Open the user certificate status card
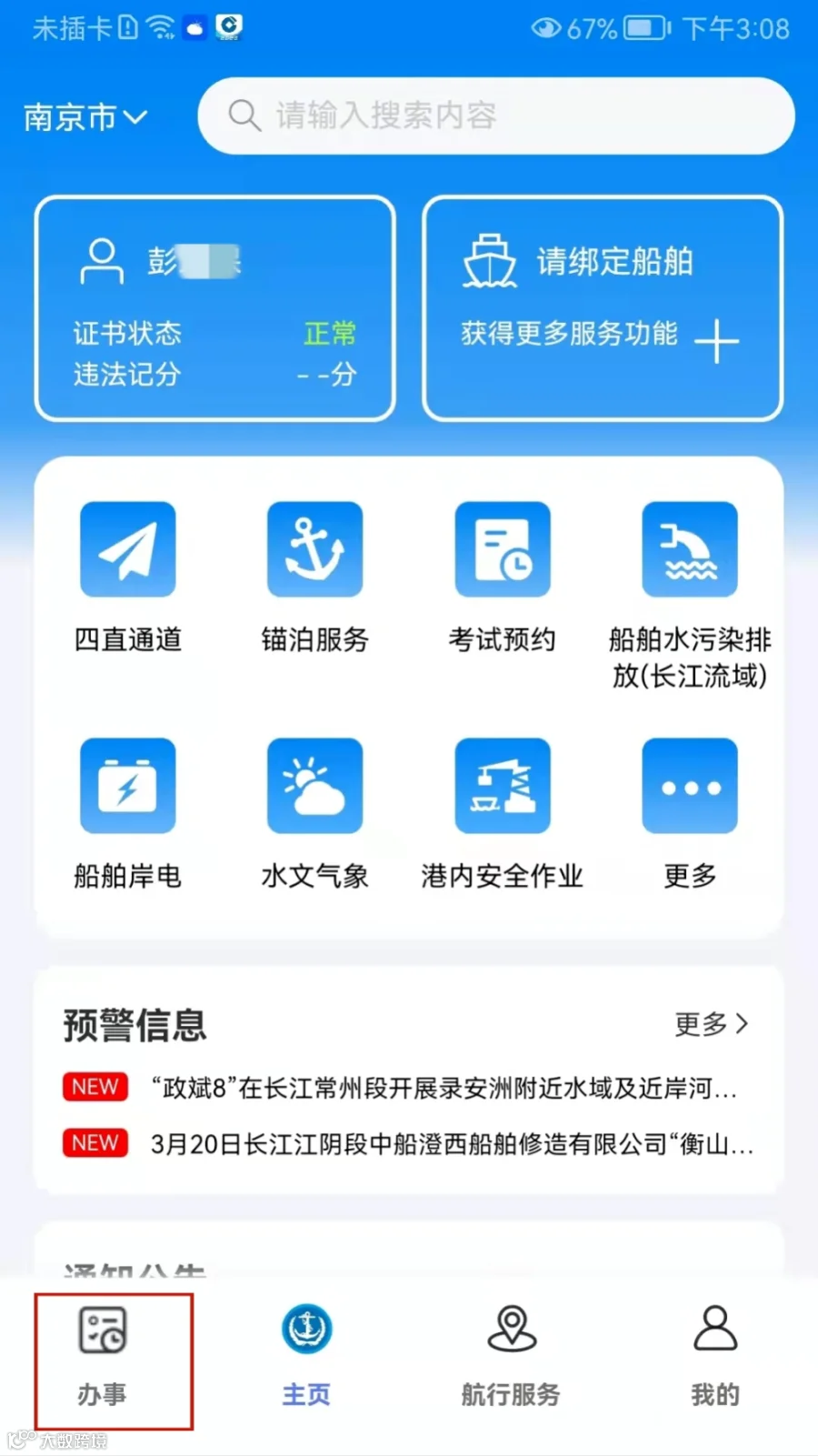Viewport: 818px width, 1456px height. pyautogui.click(x=215, y=308)
